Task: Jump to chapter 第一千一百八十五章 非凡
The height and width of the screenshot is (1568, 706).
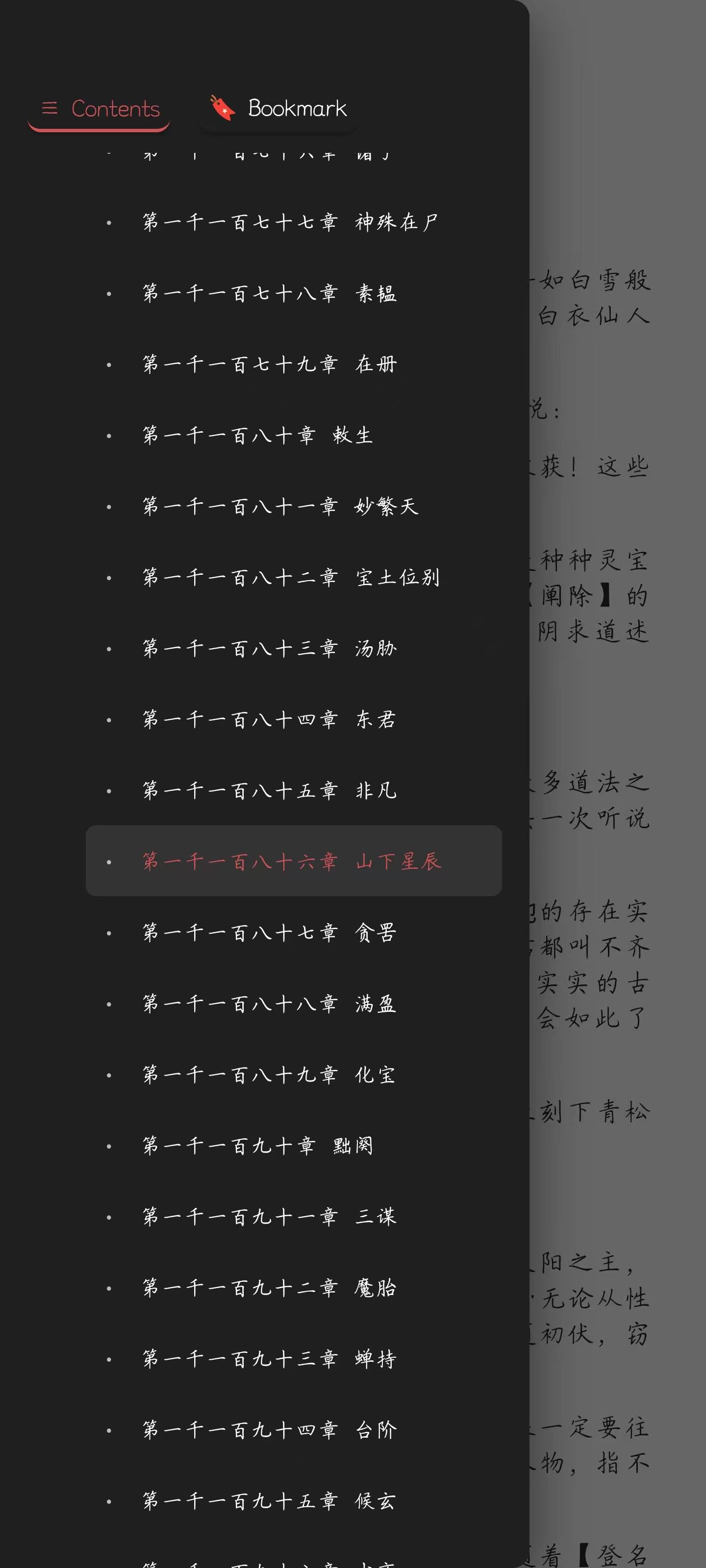Action: 269,790
